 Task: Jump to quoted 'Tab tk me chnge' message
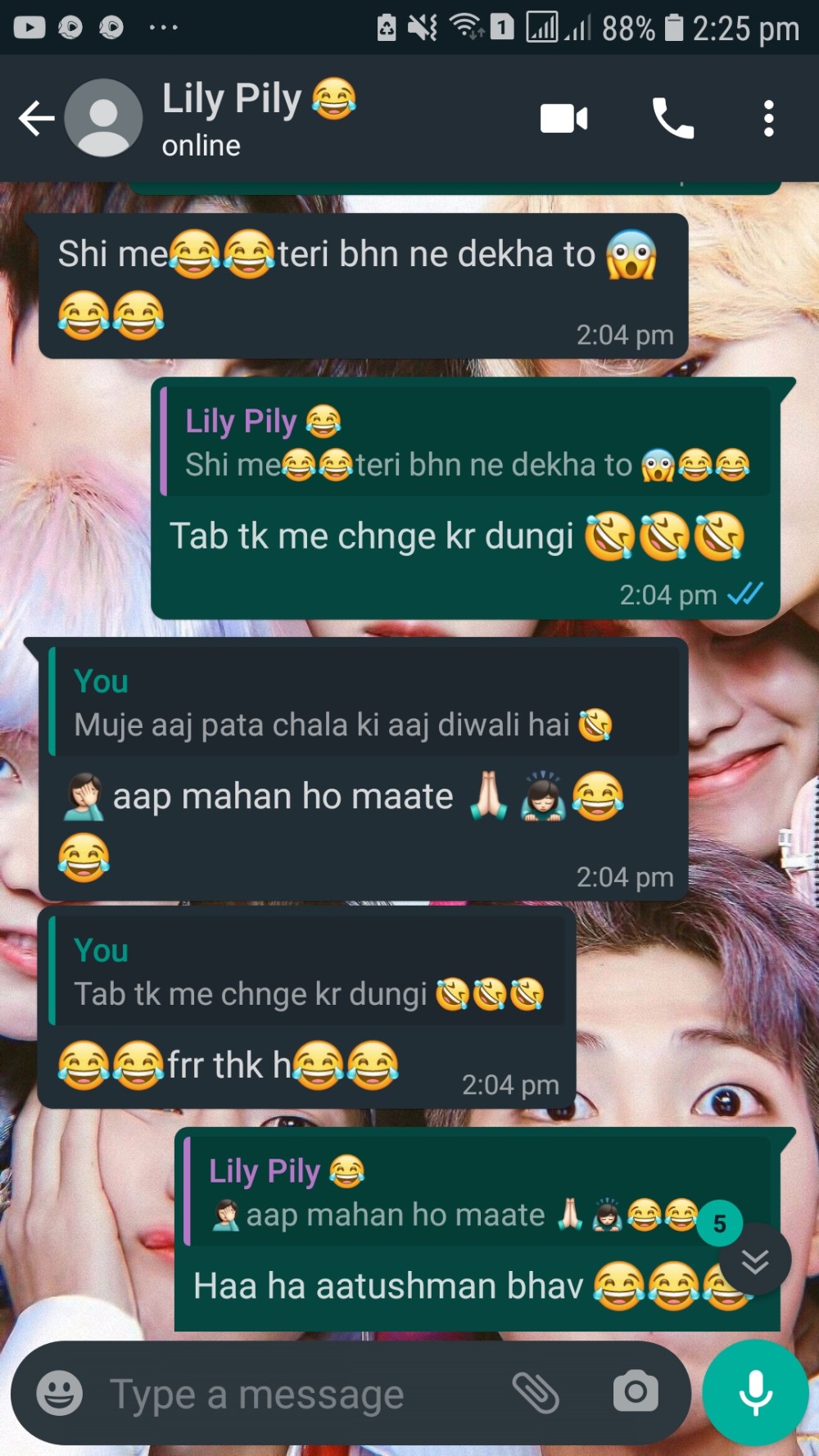[x=307, y=972]
